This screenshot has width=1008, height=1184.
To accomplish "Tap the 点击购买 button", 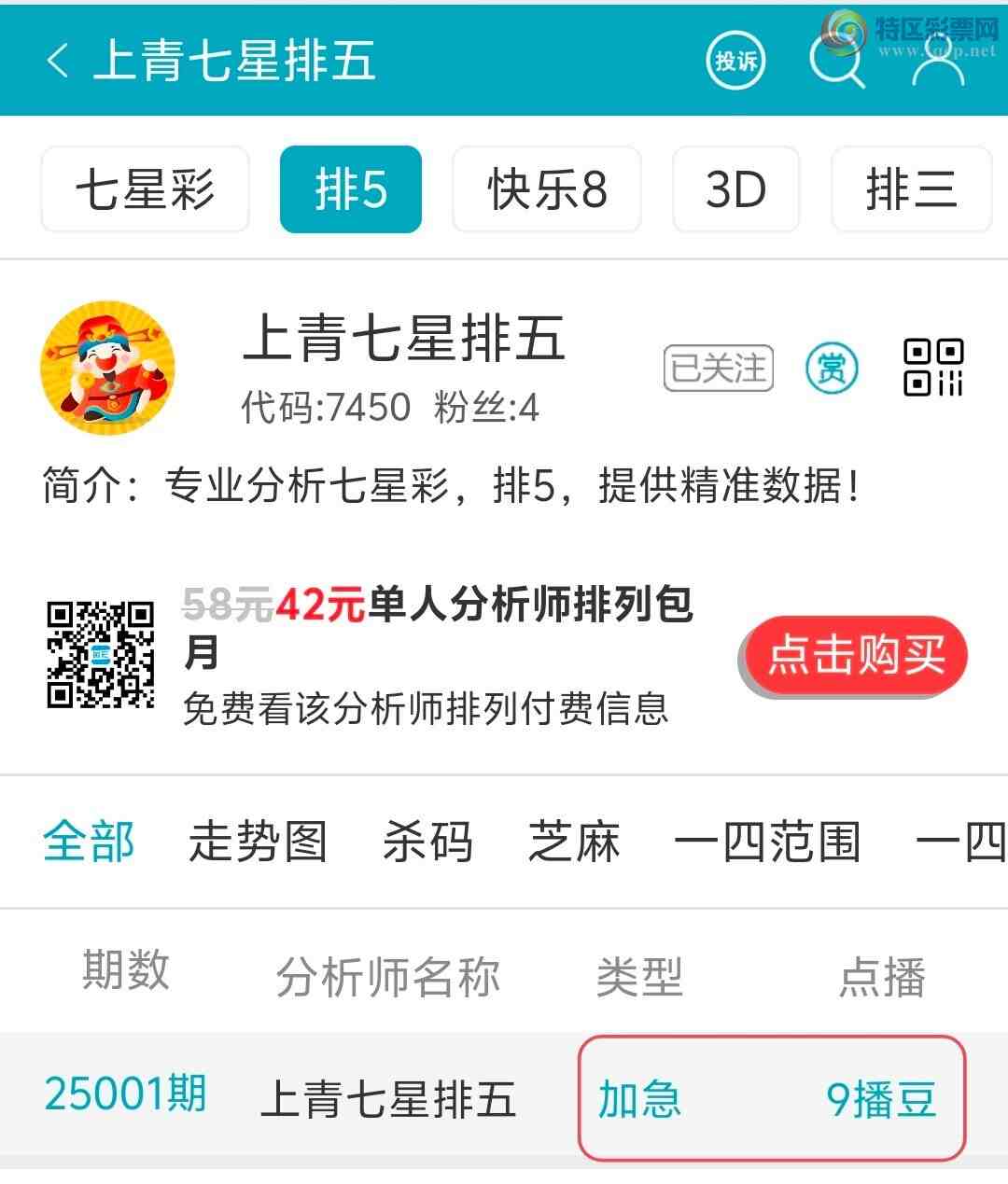I will click(855, 655).
